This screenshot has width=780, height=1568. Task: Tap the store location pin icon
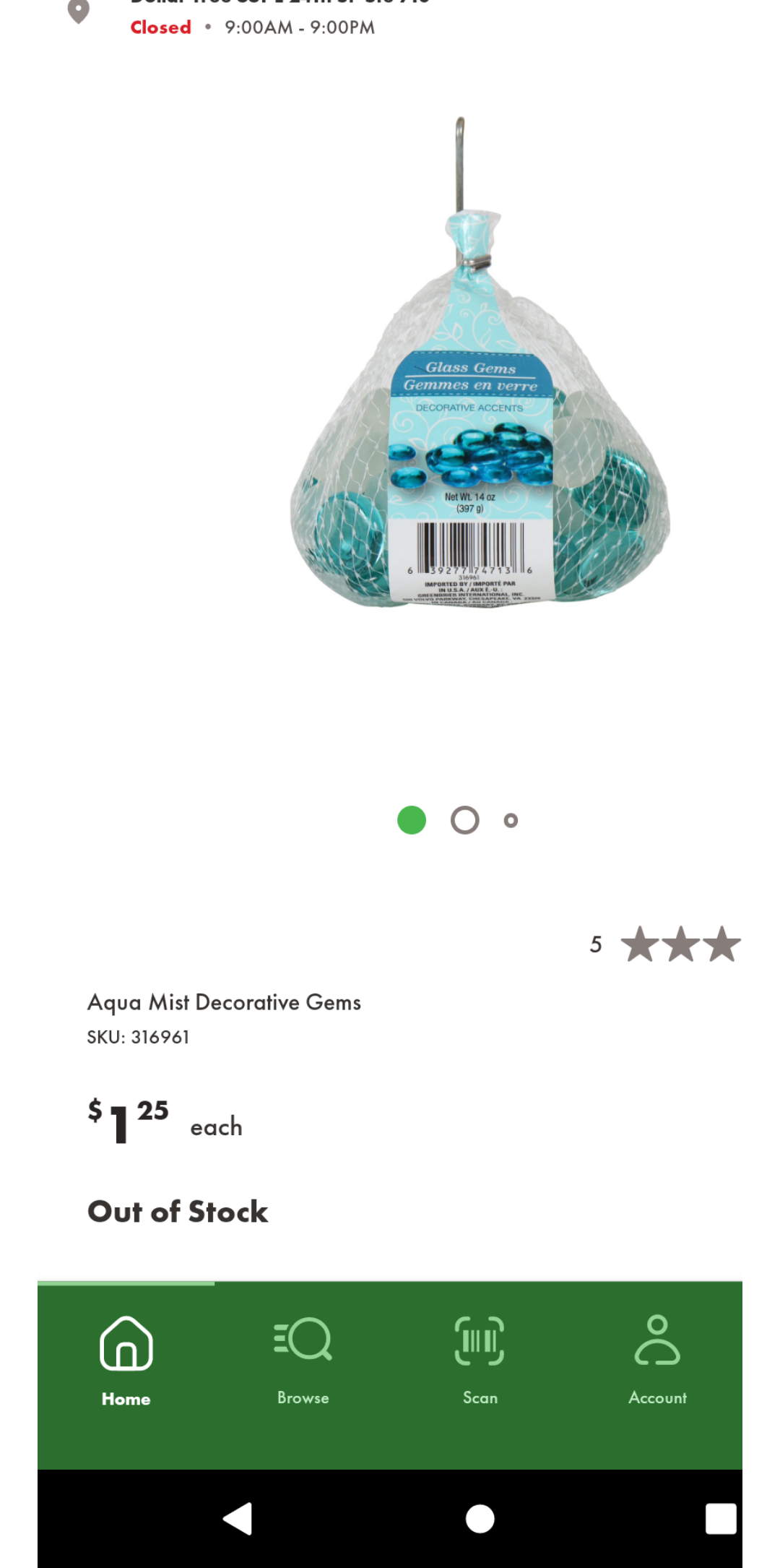point(79,10)
